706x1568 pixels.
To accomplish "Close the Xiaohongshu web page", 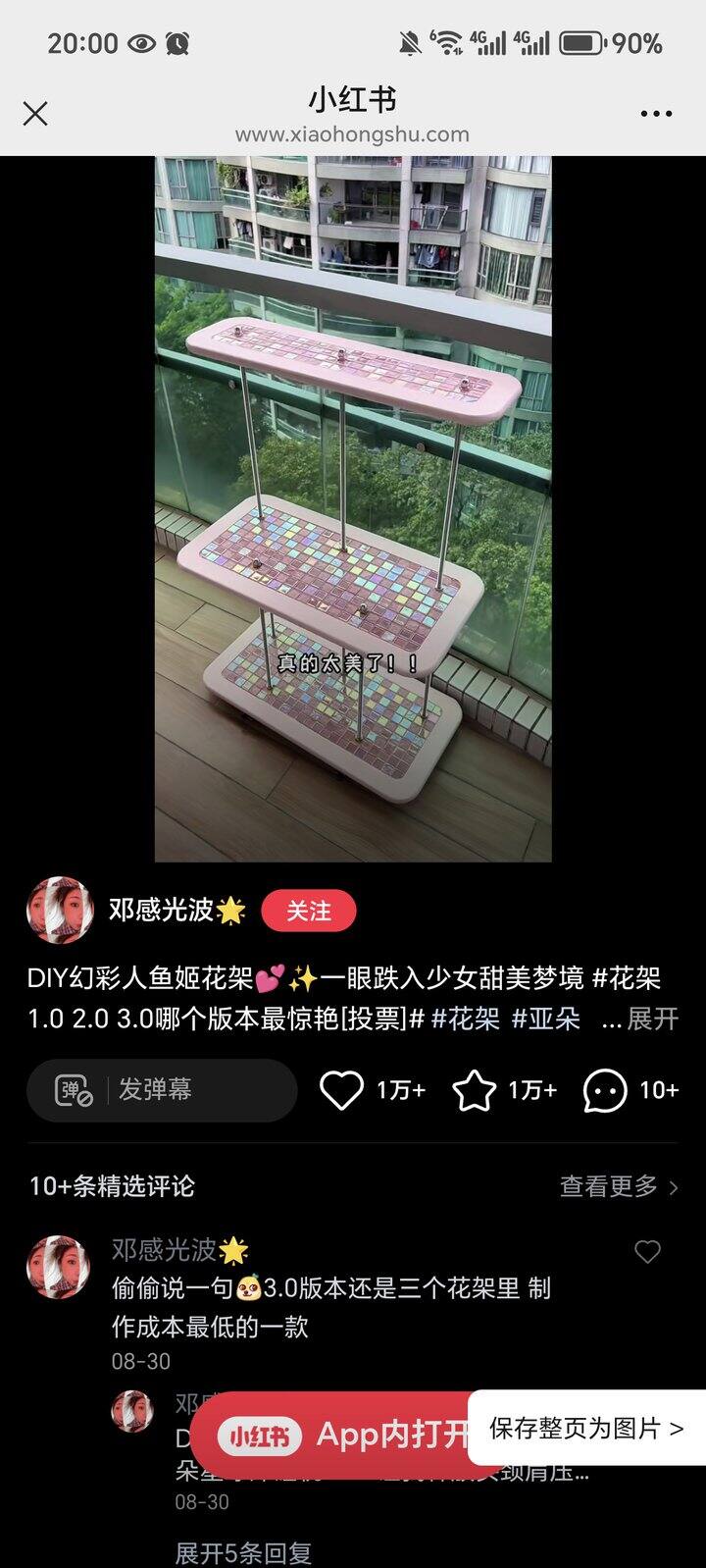I will click(35, 115).
